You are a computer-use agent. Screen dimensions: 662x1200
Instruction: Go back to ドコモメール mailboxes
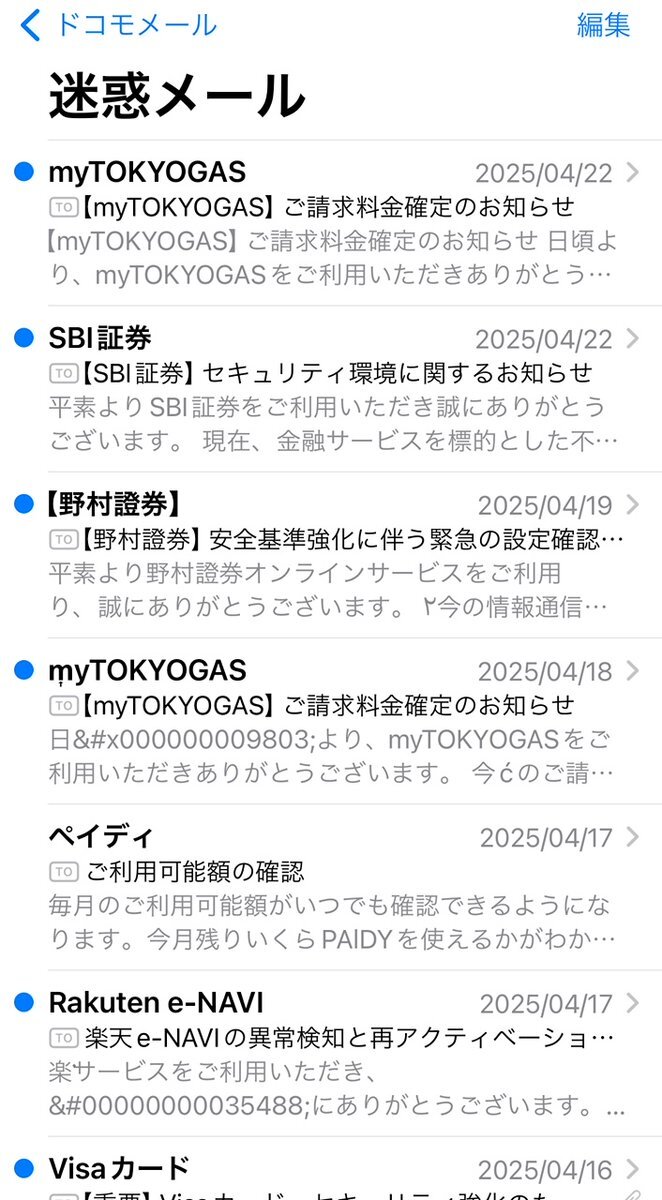(118, 25)
